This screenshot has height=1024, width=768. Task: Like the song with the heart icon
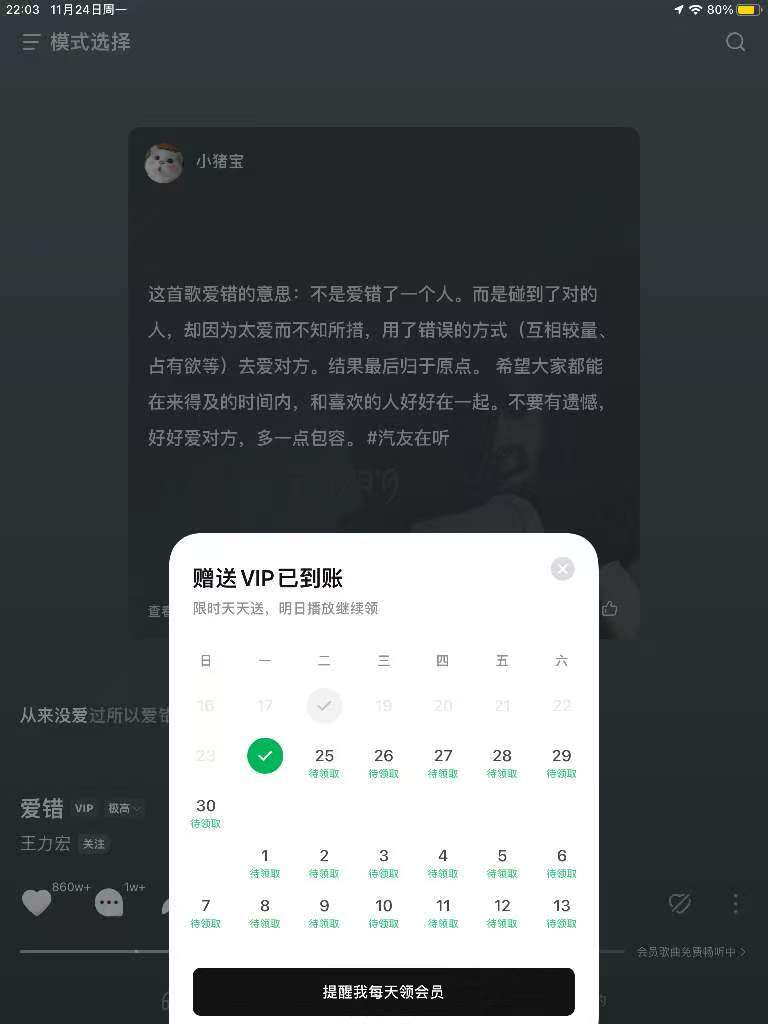tap(37, 903)
